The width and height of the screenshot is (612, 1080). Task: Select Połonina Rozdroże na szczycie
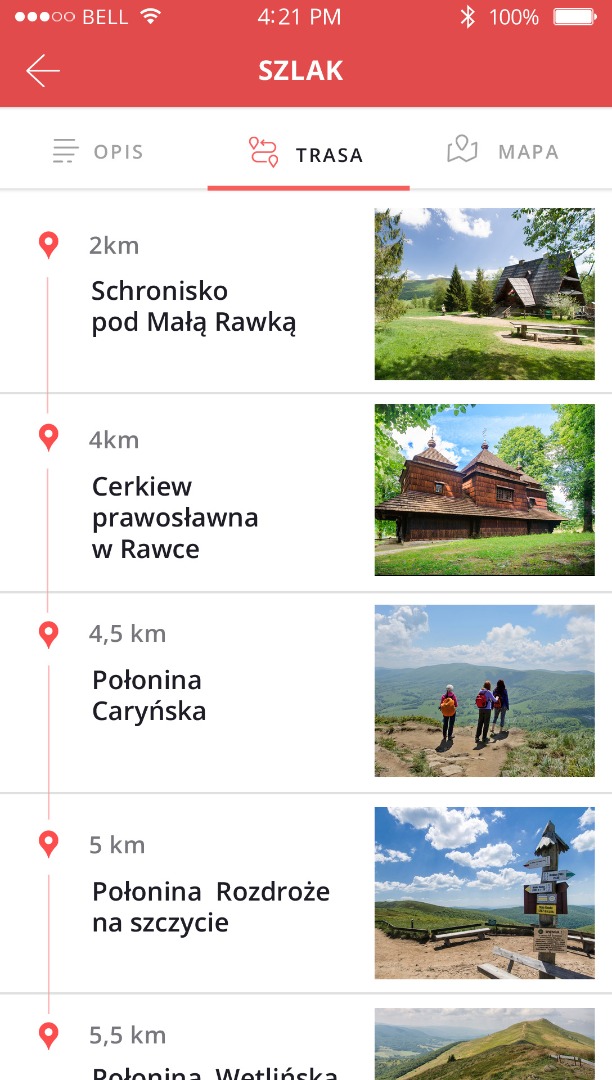coord(211,906)
